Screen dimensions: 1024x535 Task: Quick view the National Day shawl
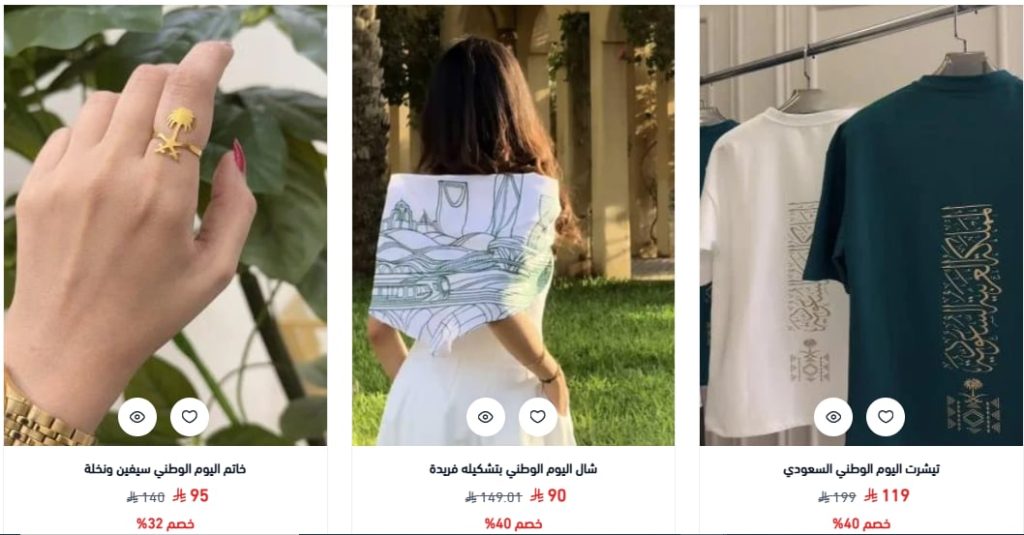click(486, 417)
